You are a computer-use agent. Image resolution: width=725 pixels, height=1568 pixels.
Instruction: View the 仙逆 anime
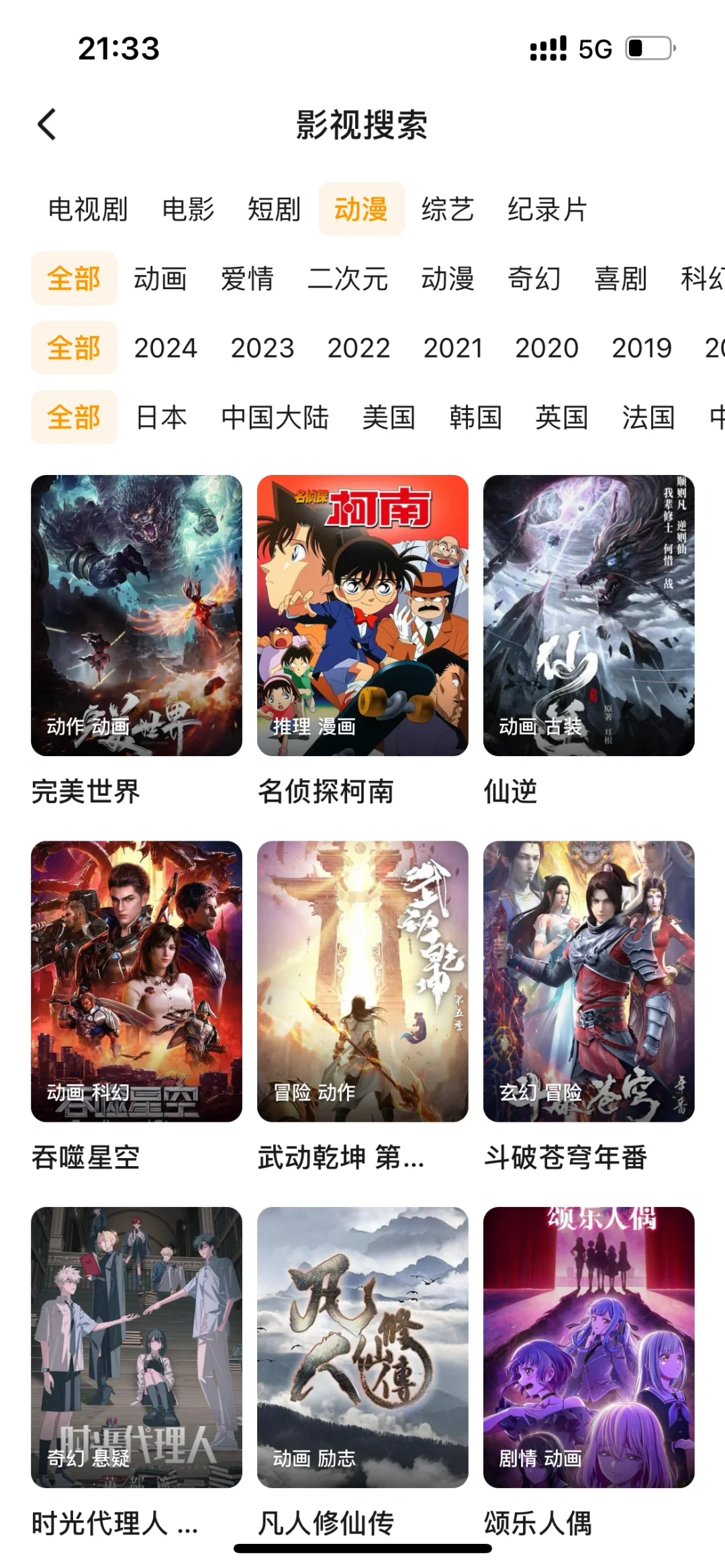(x=589, y=615)
